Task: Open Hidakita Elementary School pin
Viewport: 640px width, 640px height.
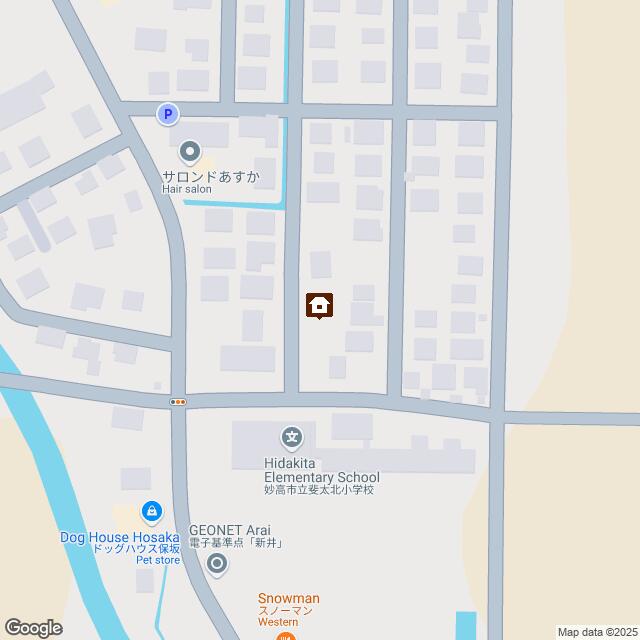Action: tap(292, 436)
